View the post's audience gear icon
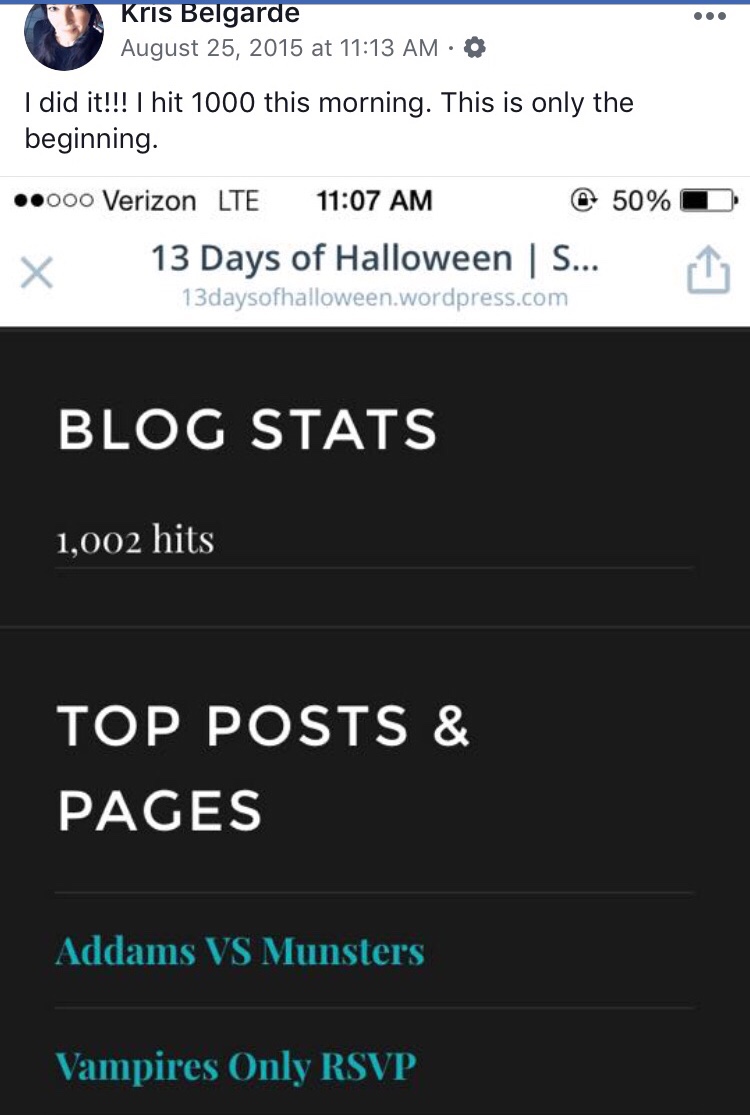Screen dimensions: 750x1115 point(475,47)
